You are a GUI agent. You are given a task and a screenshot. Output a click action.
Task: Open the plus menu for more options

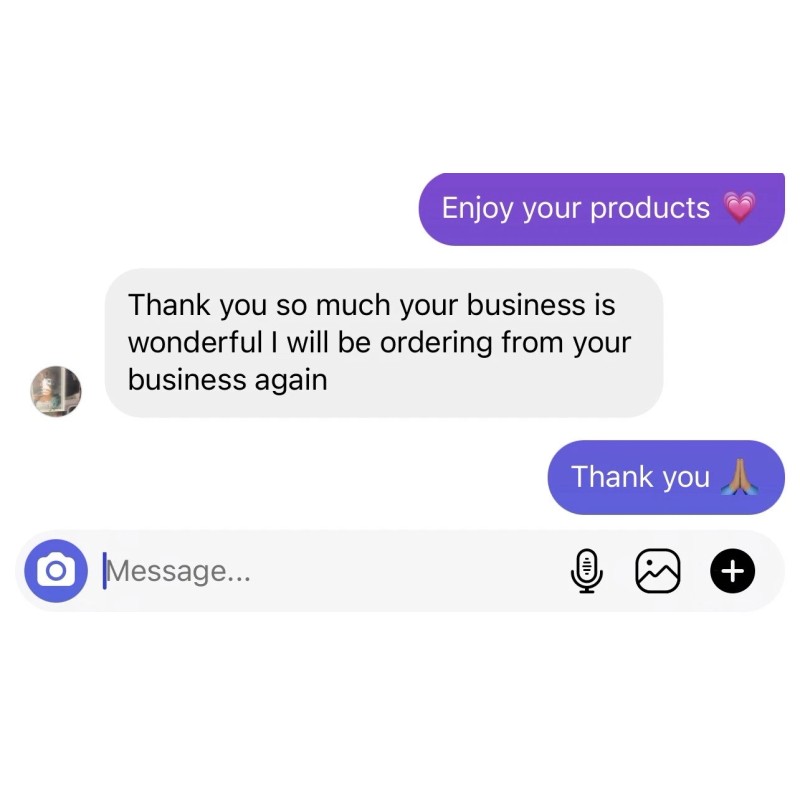733,571
